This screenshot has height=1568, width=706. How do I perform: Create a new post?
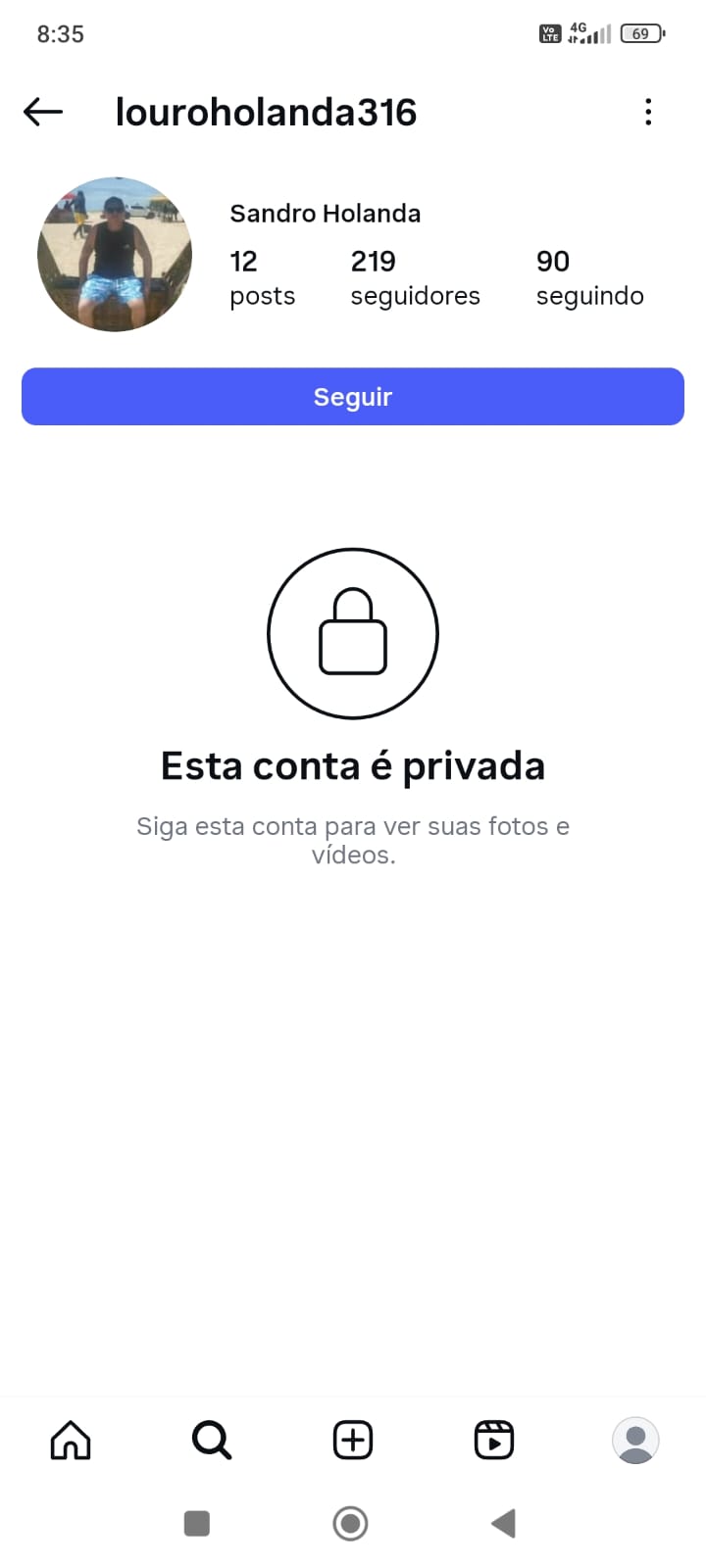tap(353, 1441)
